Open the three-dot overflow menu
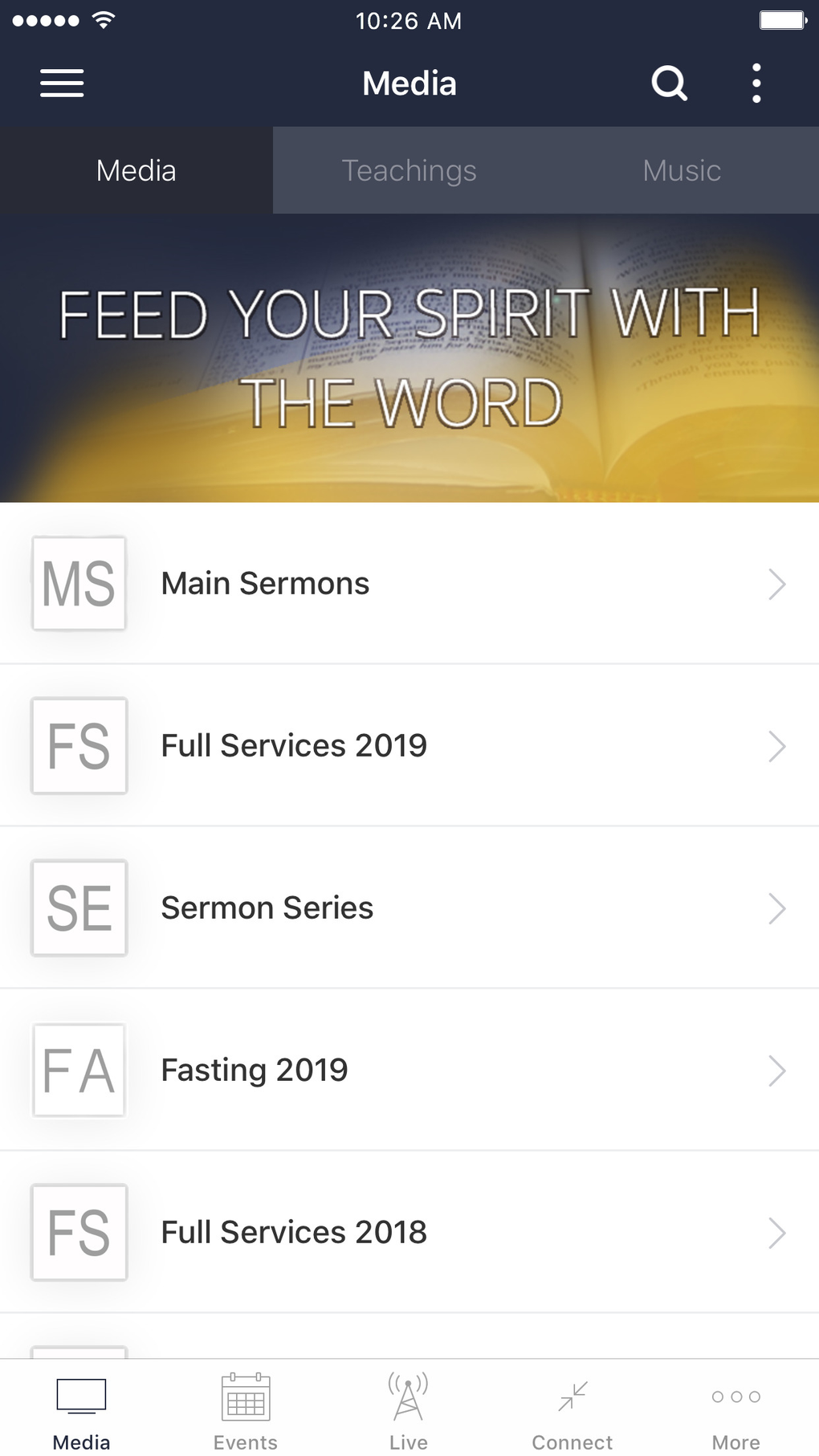The width and height of the screenshot is (819, 1456). coord(756,83)
